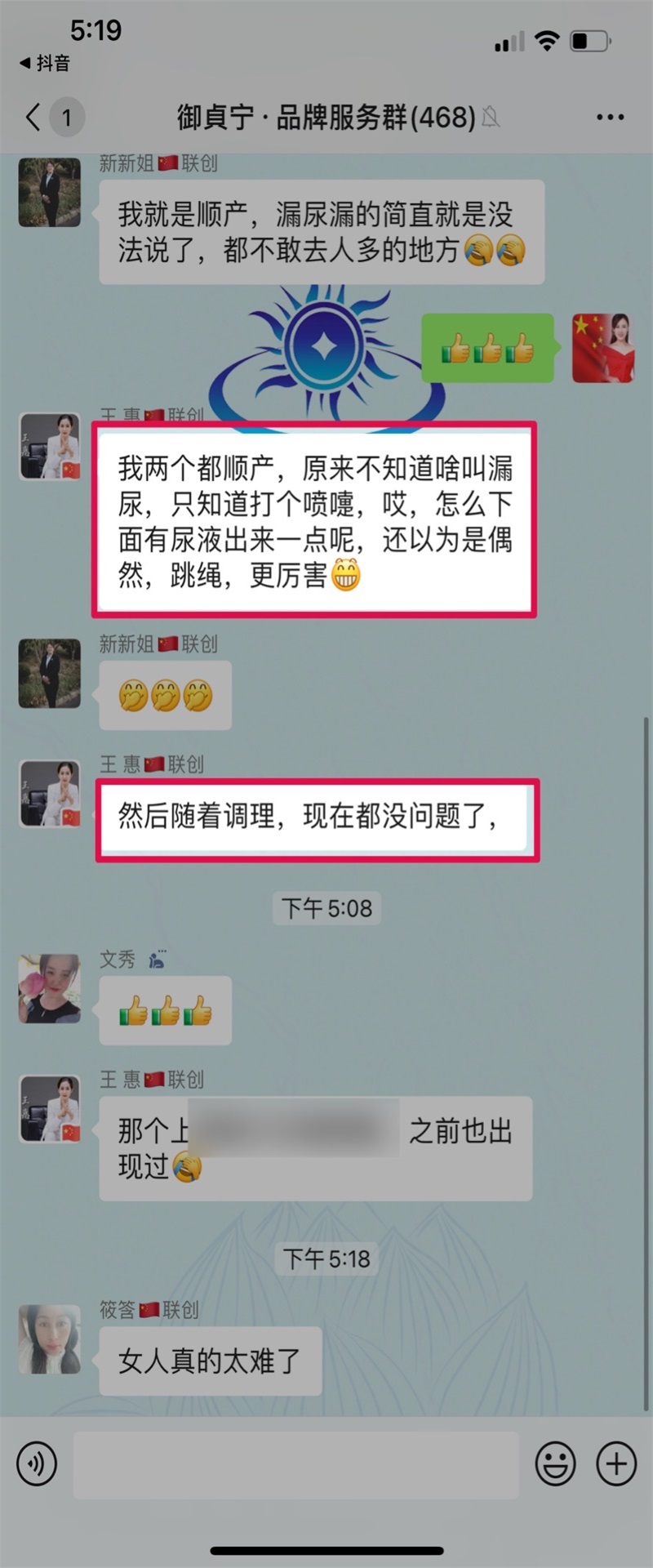Open the emoji sticker panel

555,1463
